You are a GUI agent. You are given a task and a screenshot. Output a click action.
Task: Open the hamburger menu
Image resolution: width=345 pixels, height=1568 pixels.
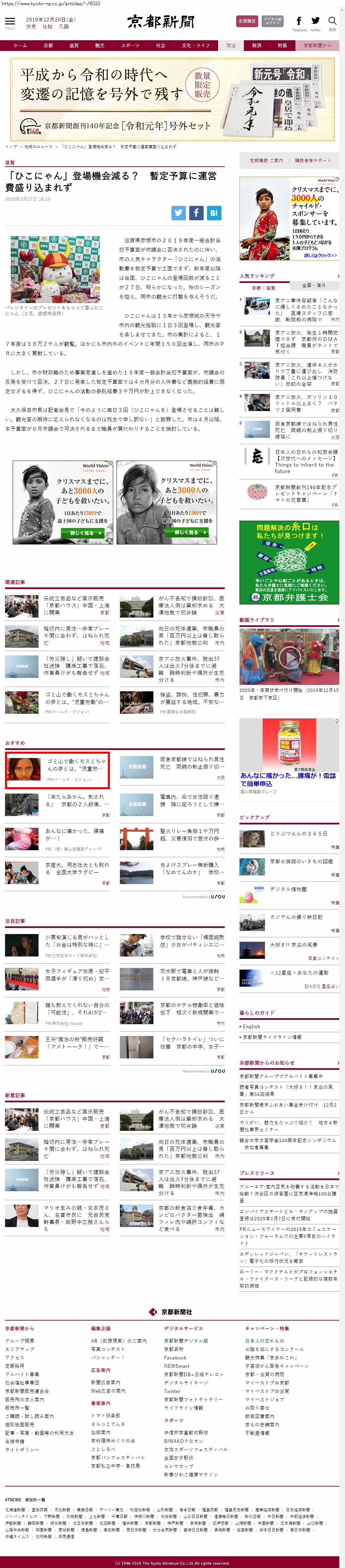tap(10, 21)
